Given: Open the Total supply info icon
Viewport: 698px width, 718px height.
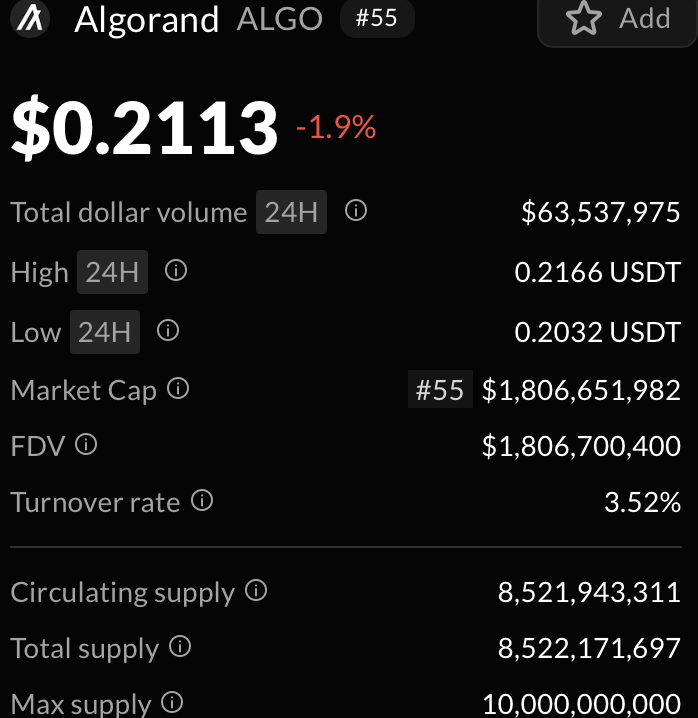Looking at the screenshot, I should coord(180,647).
